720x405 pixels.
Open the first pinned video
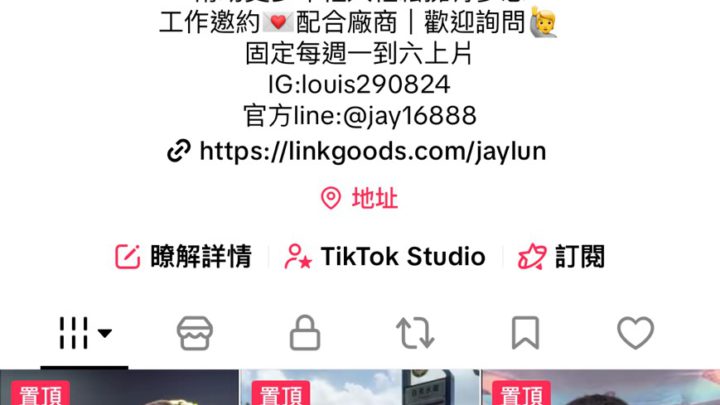119,388
